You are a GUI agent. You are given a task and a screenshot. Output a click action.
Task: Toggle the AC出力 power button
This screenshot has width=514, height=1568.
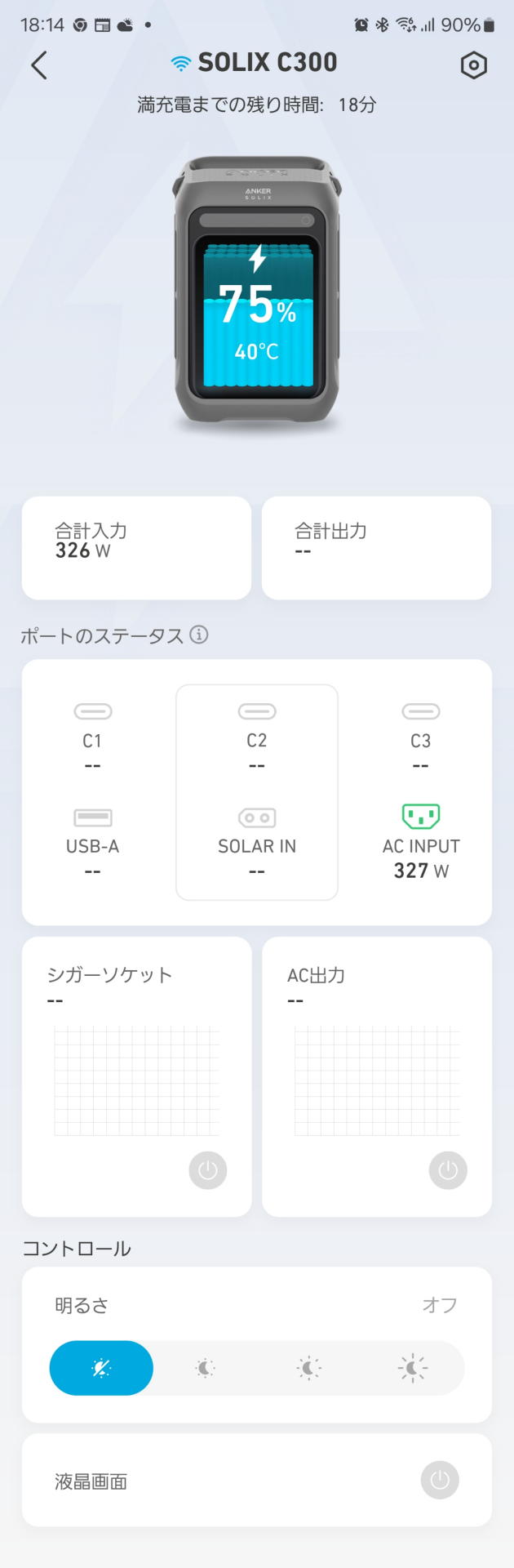(x=448, y=1170)
